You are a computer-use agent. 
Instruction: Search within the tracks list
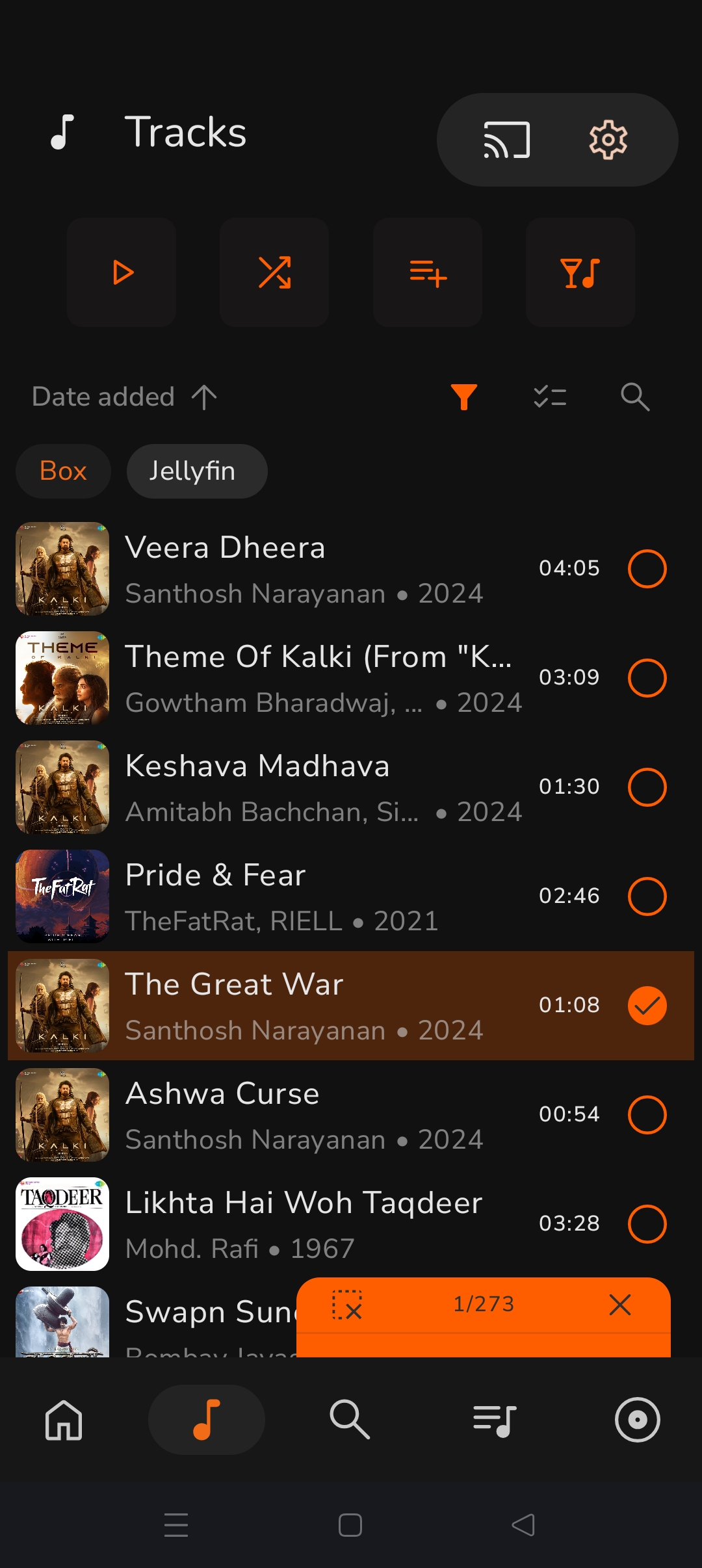point(635,397)
